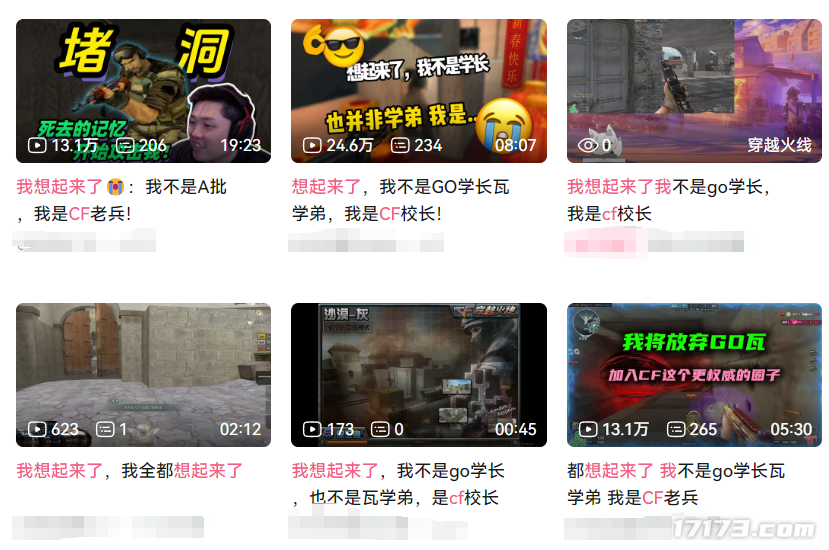Open the 堵洞 video lasting 19:23
The height and width of the screenshot is (550, 829).
click(x=143, y=90)
